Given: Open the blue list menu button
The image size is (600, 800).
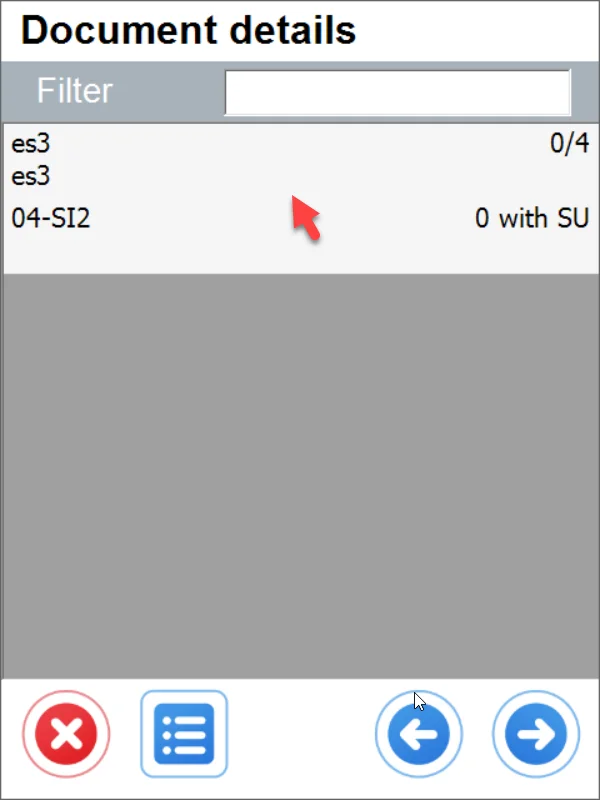Looking at the screenshot, I should (184, 735).
